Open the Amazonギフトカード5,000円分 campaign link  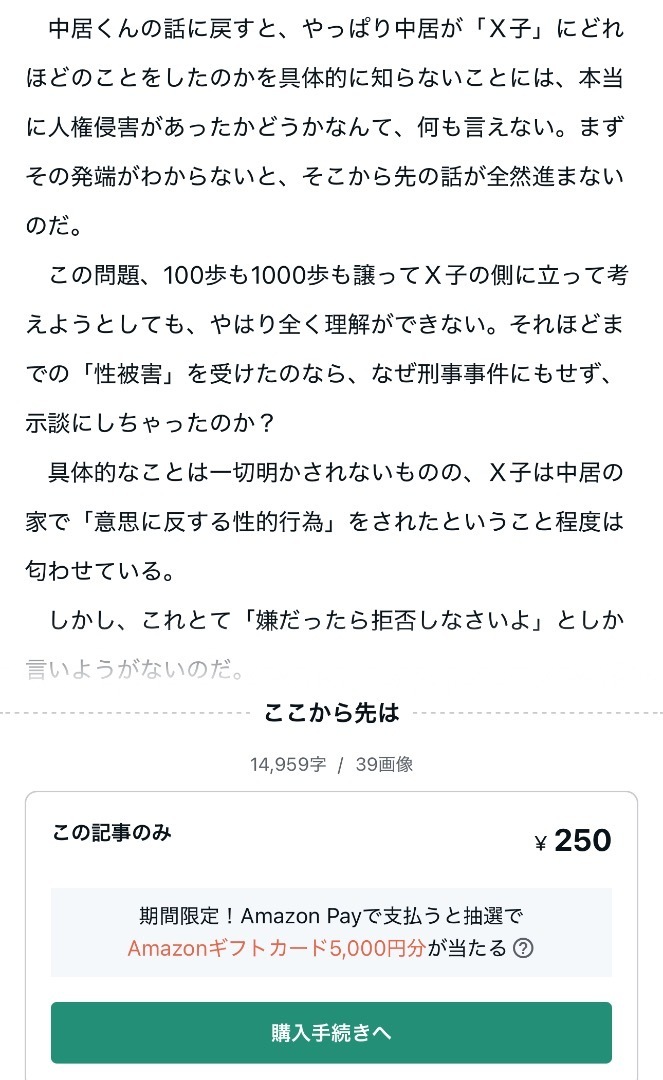tap(277, 948)
